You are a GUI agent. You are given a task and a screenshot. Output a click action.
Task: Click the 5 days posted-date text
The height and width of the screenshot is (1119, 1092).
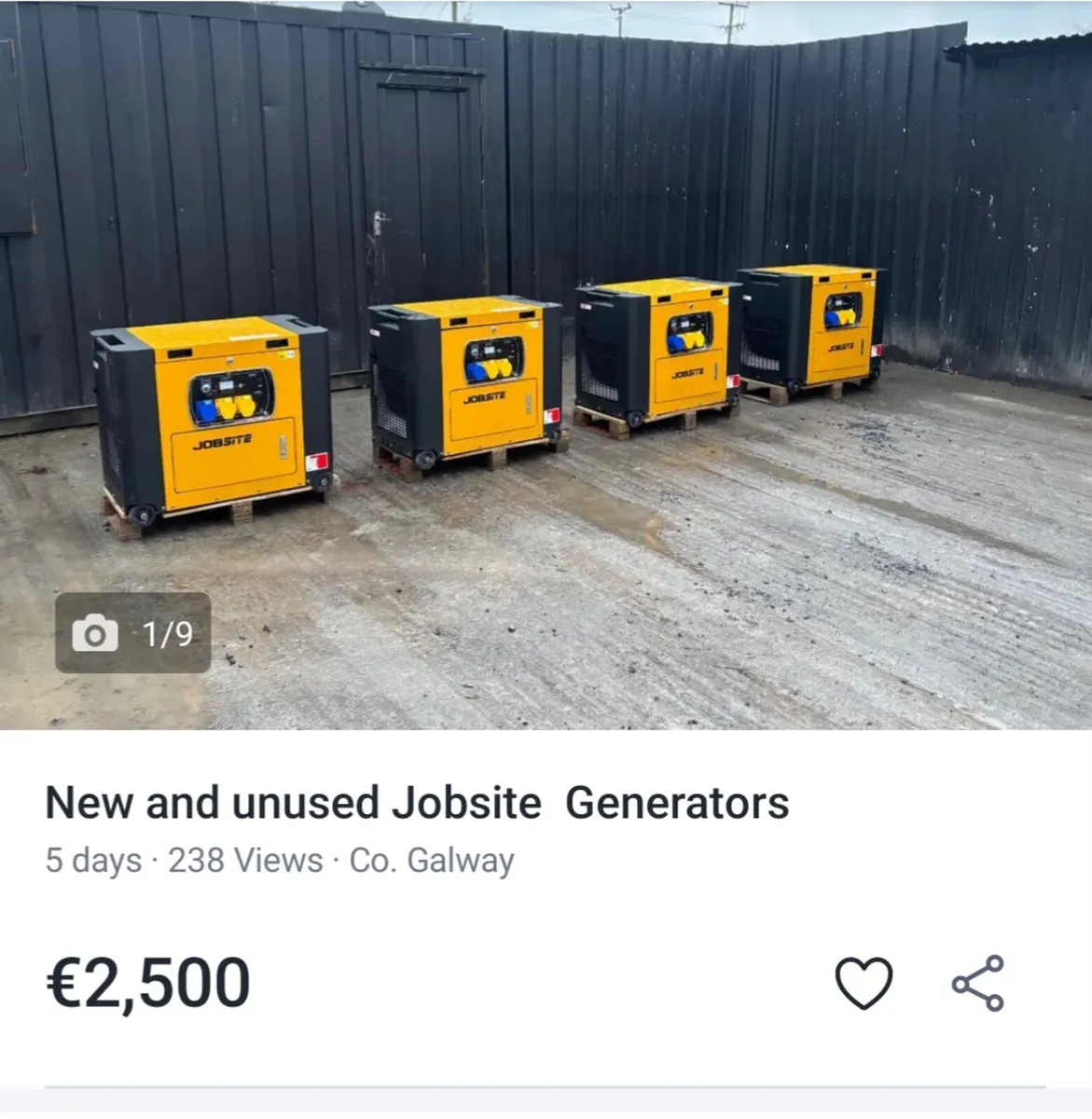90,859
